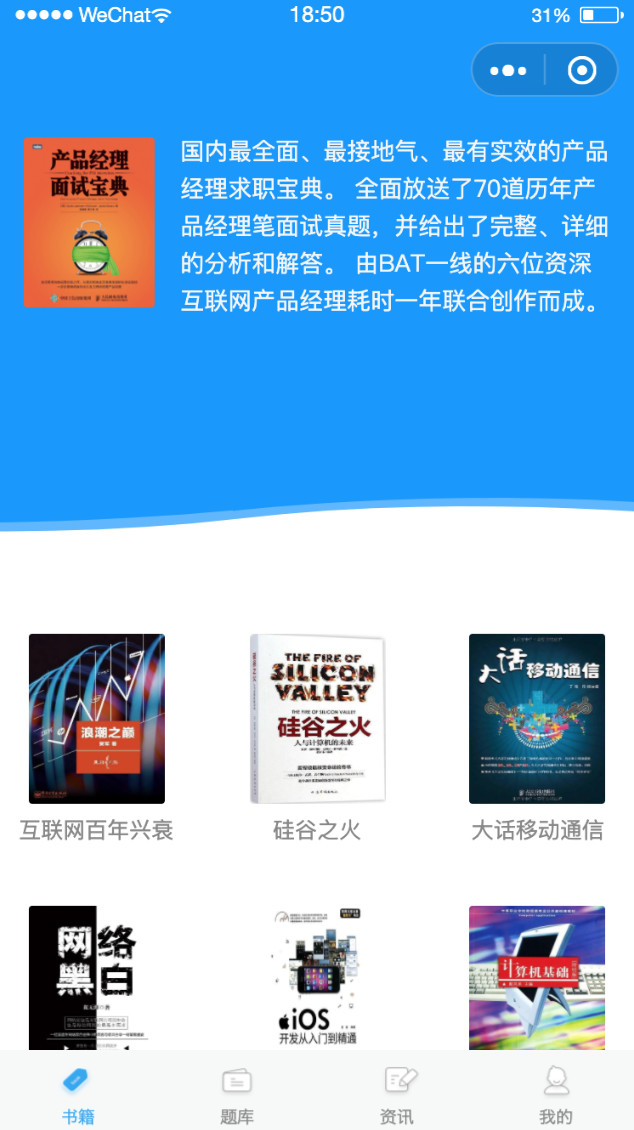This screenshot has height=1130, width=634.
Task: Open the iOS 开发从入门到精通 book
Action: click(x=317, y=977)
